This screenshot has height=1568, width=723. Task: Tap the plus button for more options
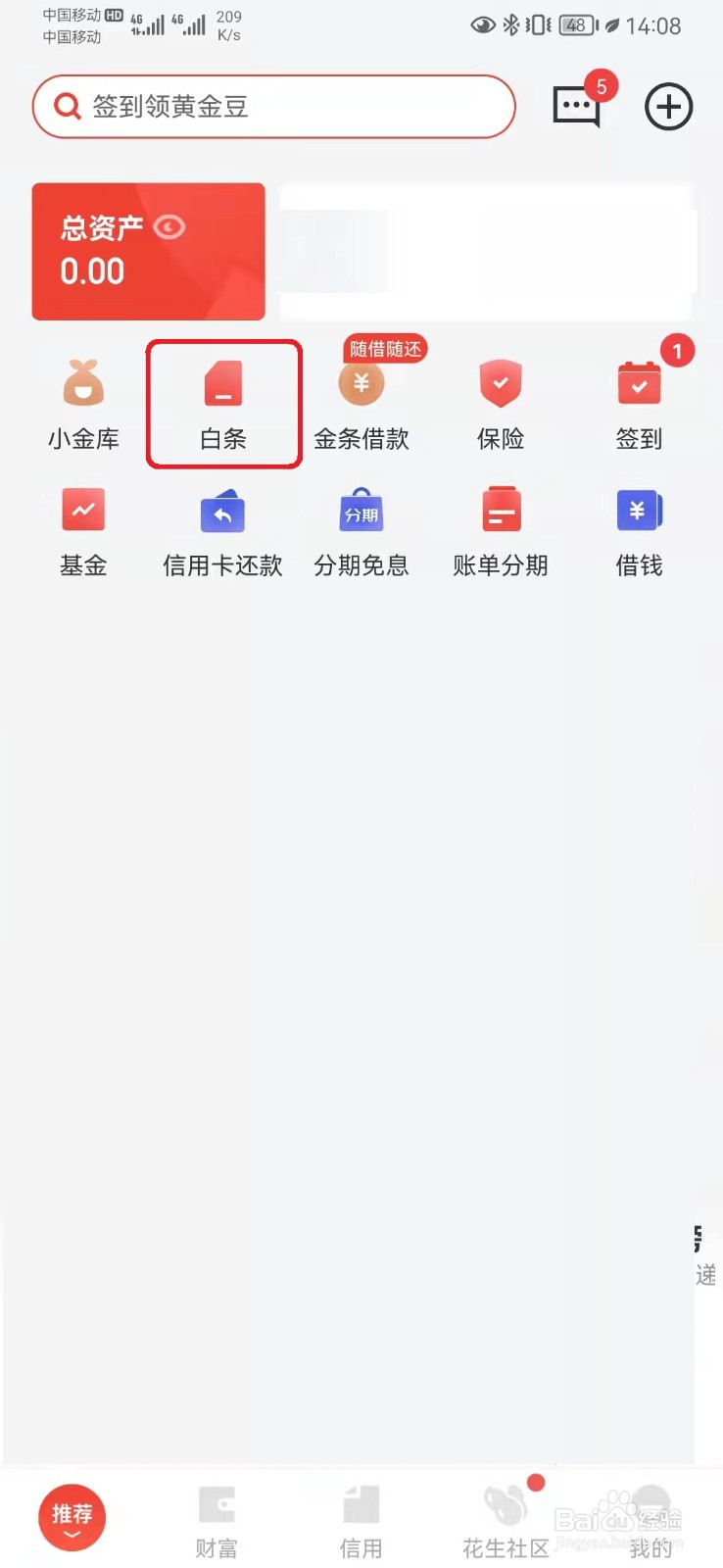pos(668,107)
